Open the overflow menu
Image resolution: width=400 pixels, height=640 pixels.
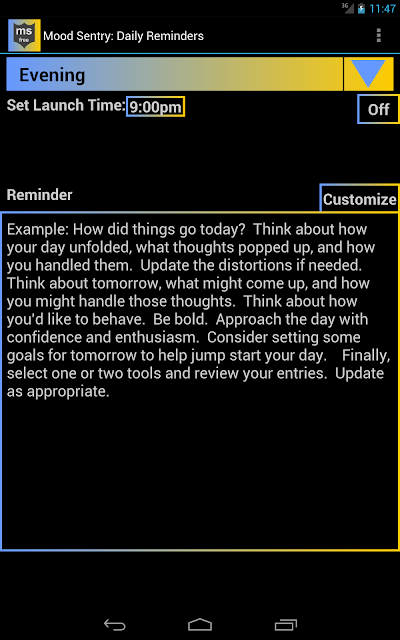pyautogui.click(x=379, y=36)
